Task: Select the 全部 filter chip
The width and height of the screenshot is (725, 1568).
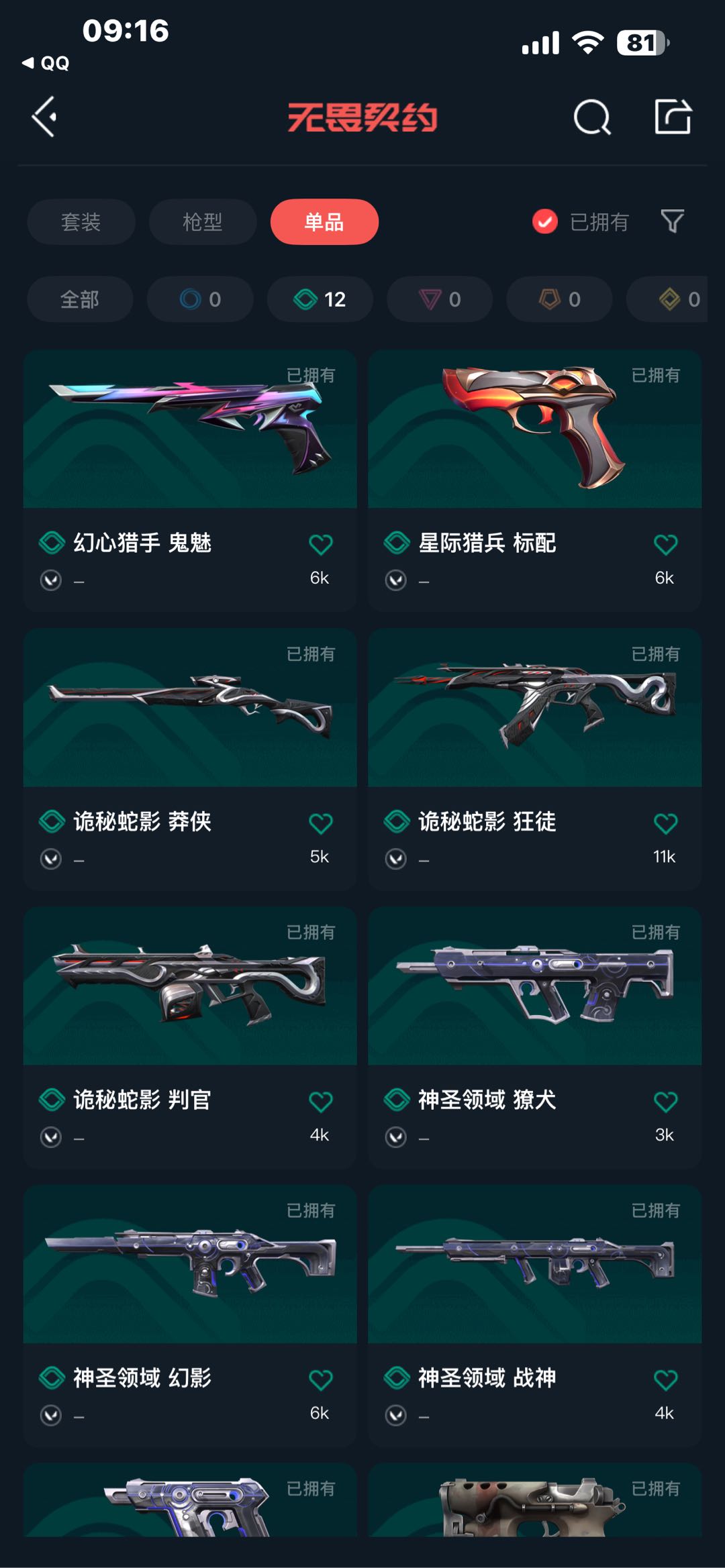Action: point(80,299)
